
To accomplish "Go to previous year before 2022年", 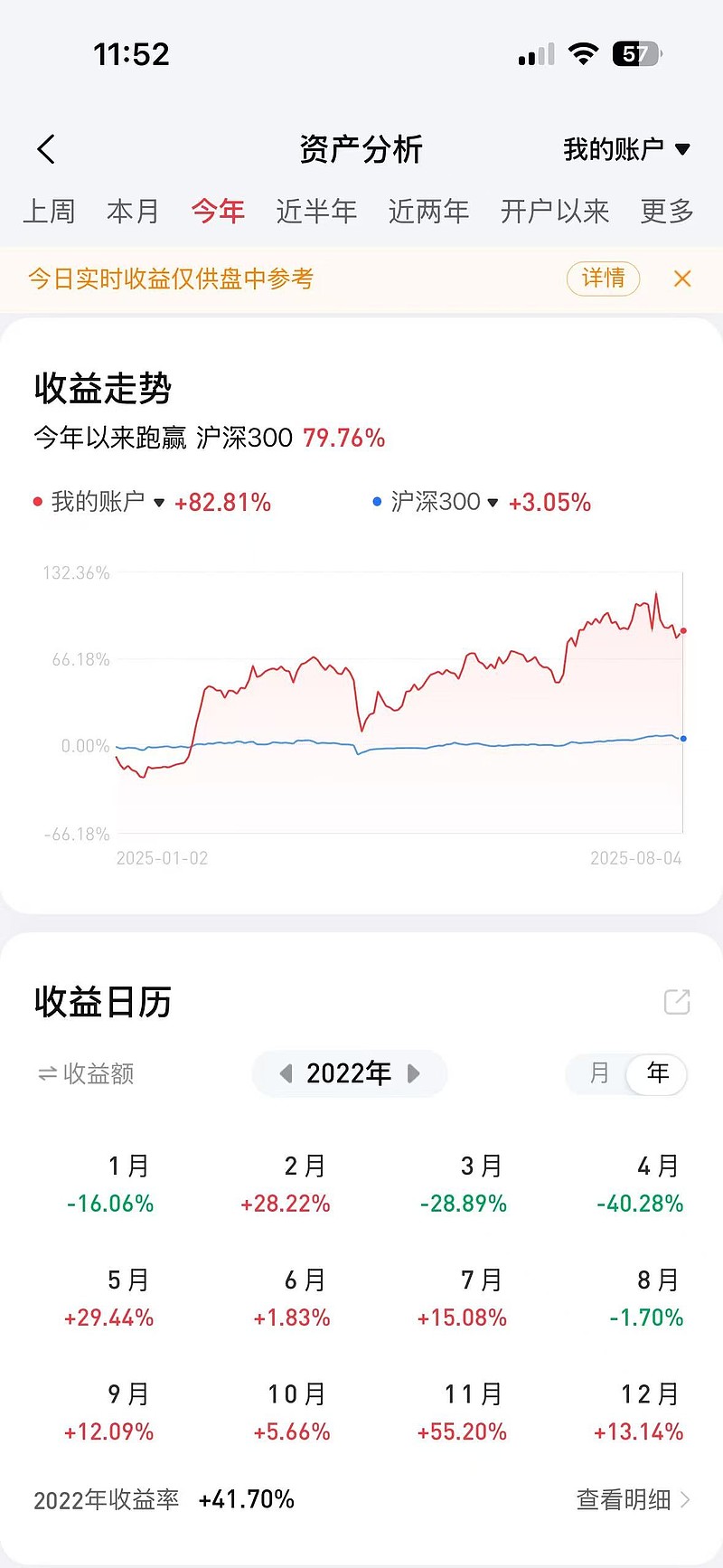I will click(286, 1073).
